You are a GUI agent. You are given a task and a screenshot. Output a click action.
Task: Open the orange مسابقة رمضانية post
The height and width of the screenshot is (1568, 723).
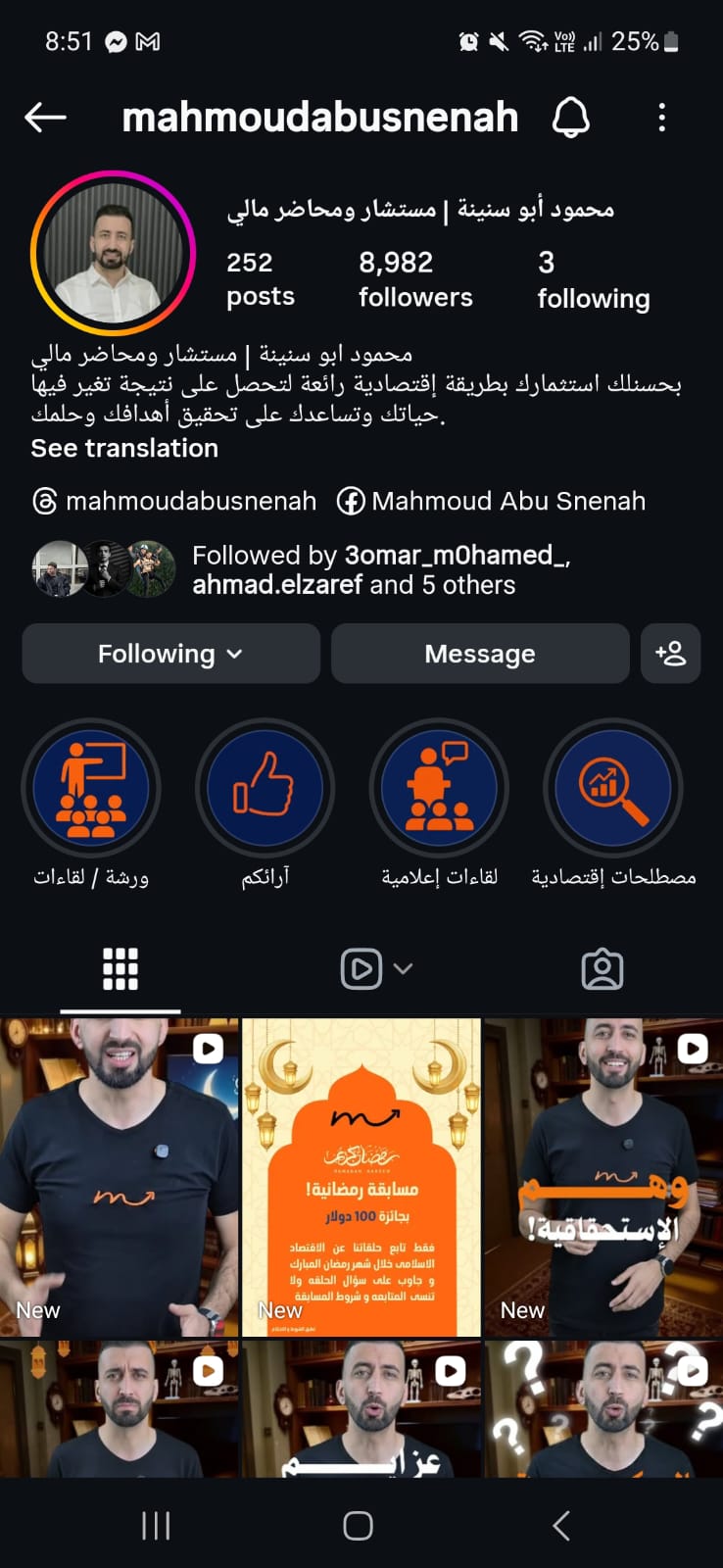point(361,1176)
